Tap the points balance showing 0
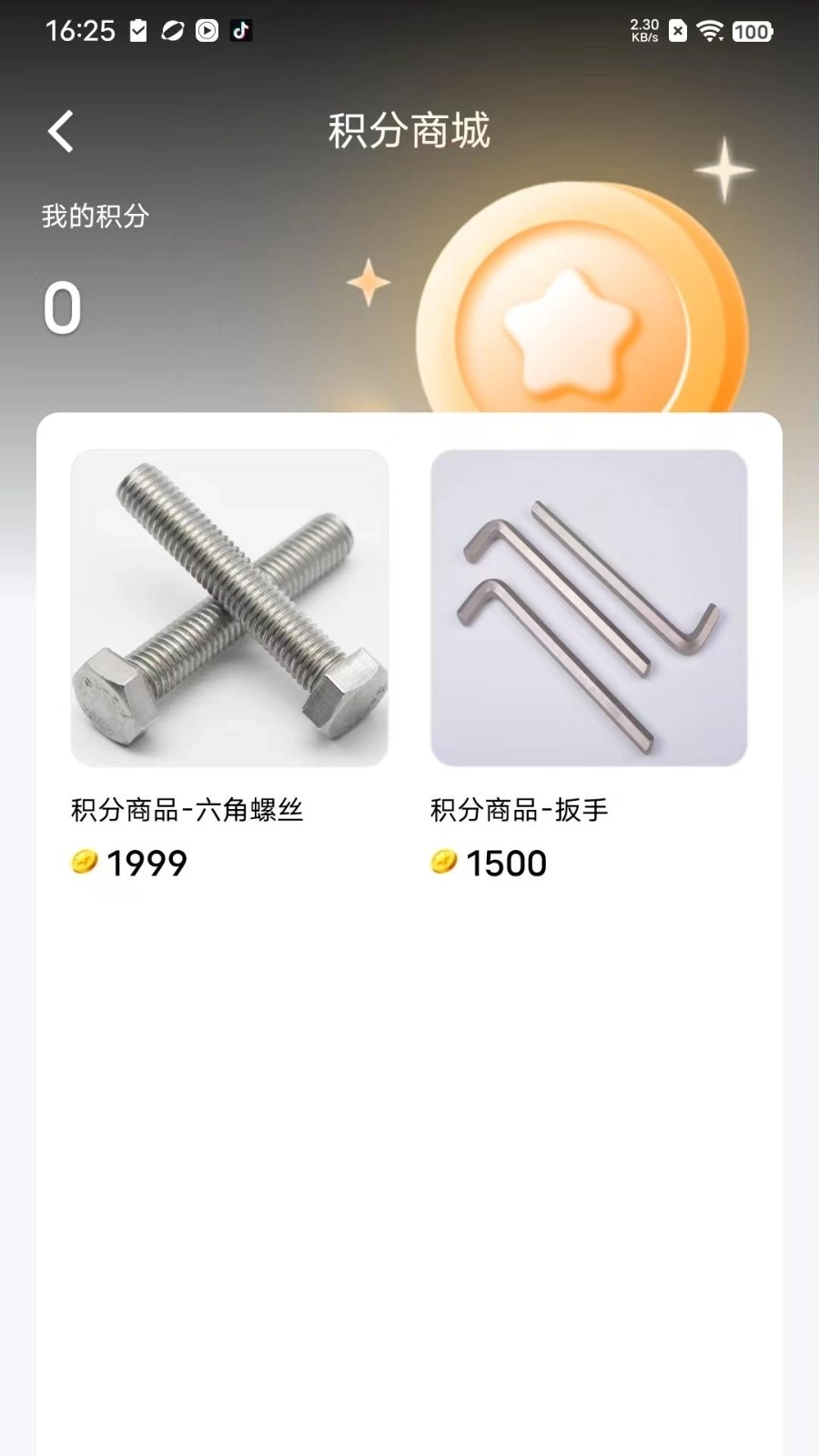 click(x=61, y=308)
